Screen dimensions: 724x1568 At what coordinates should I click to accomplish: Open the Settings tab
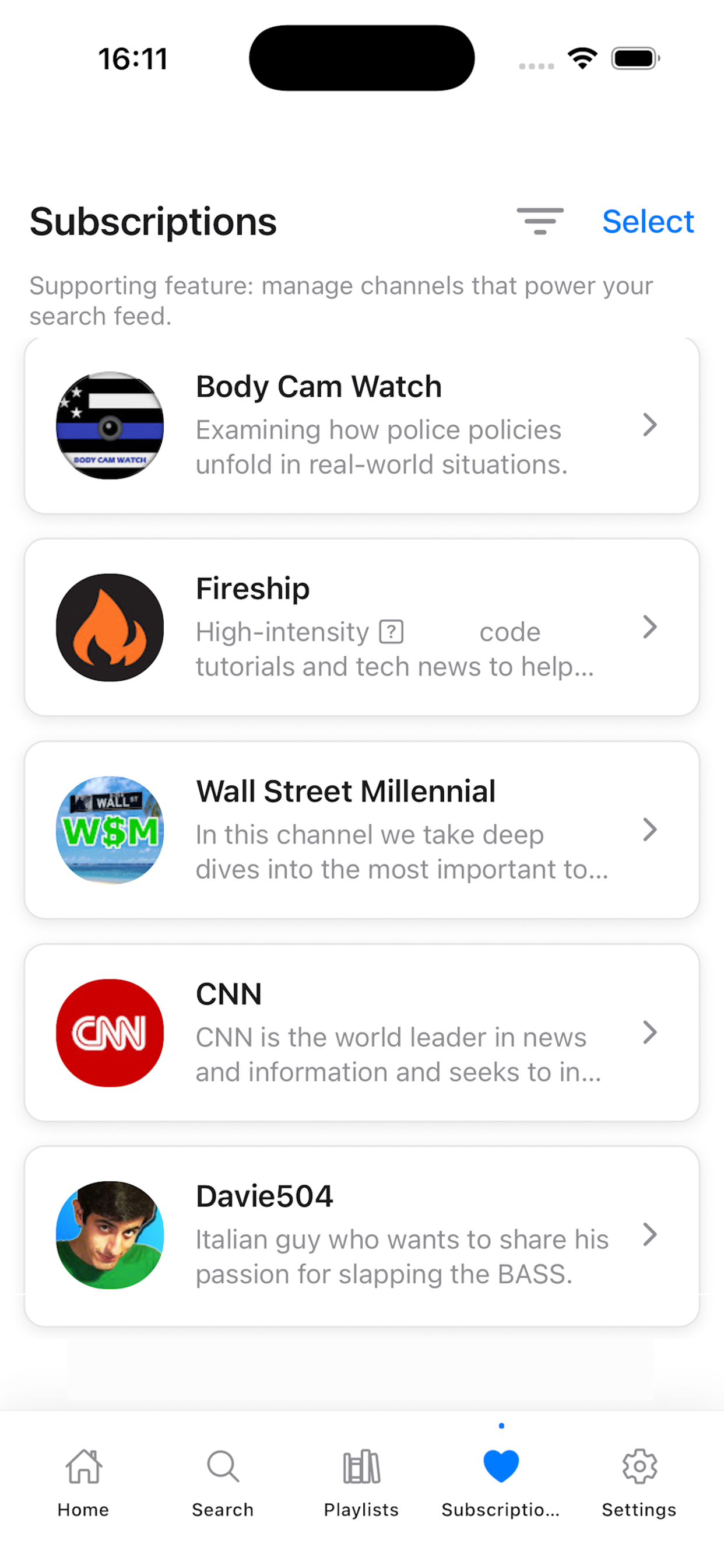(639, 1483)
